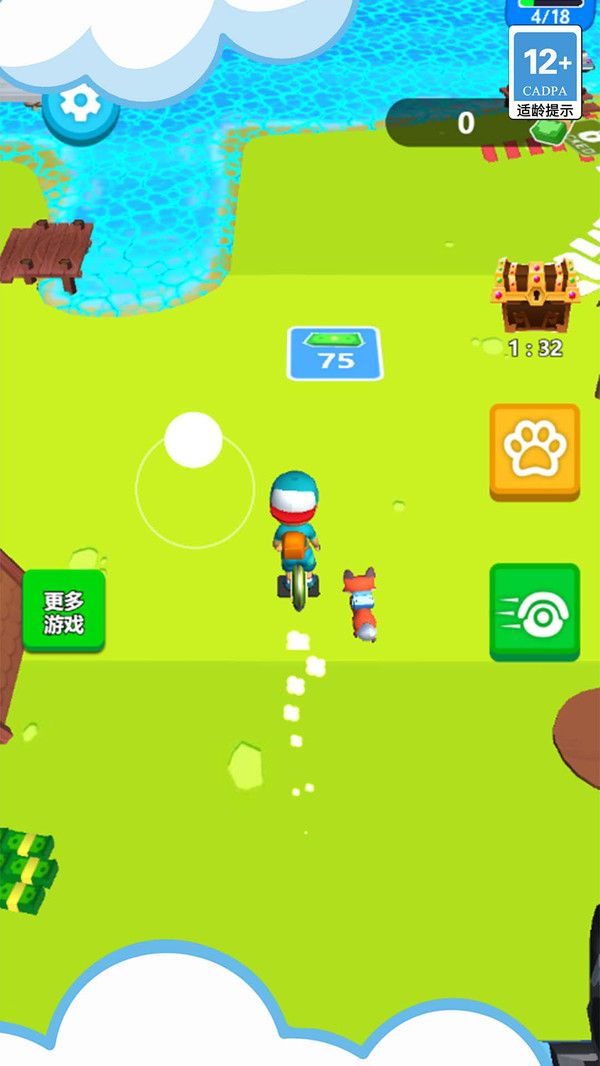Screen dimensions: 600x1066
Task: Tap the orange paw pet button
Action: pos(534,452)
